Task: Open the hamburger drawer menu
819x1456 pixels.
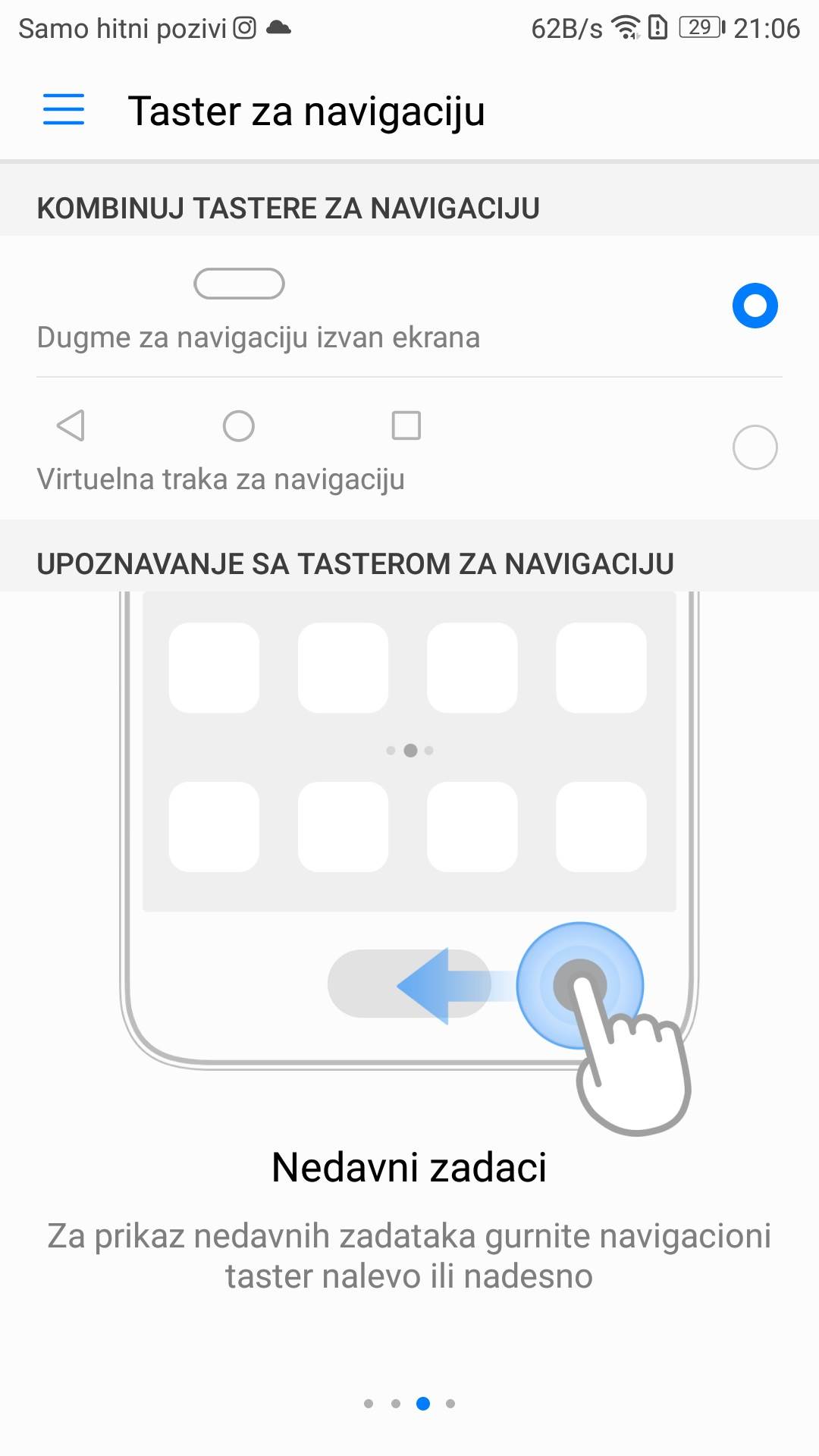Action: click(64, 110)
